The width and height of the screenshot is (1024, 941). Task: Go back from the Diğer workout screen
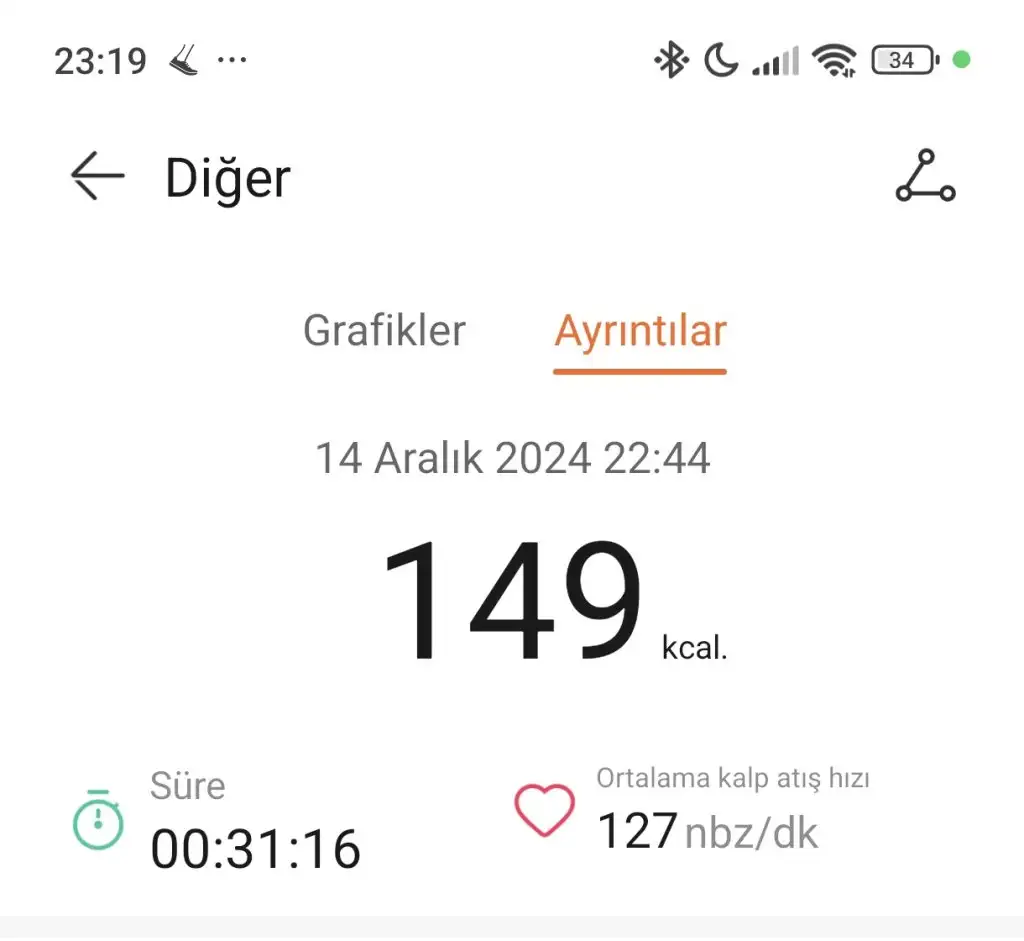[97, 178]
